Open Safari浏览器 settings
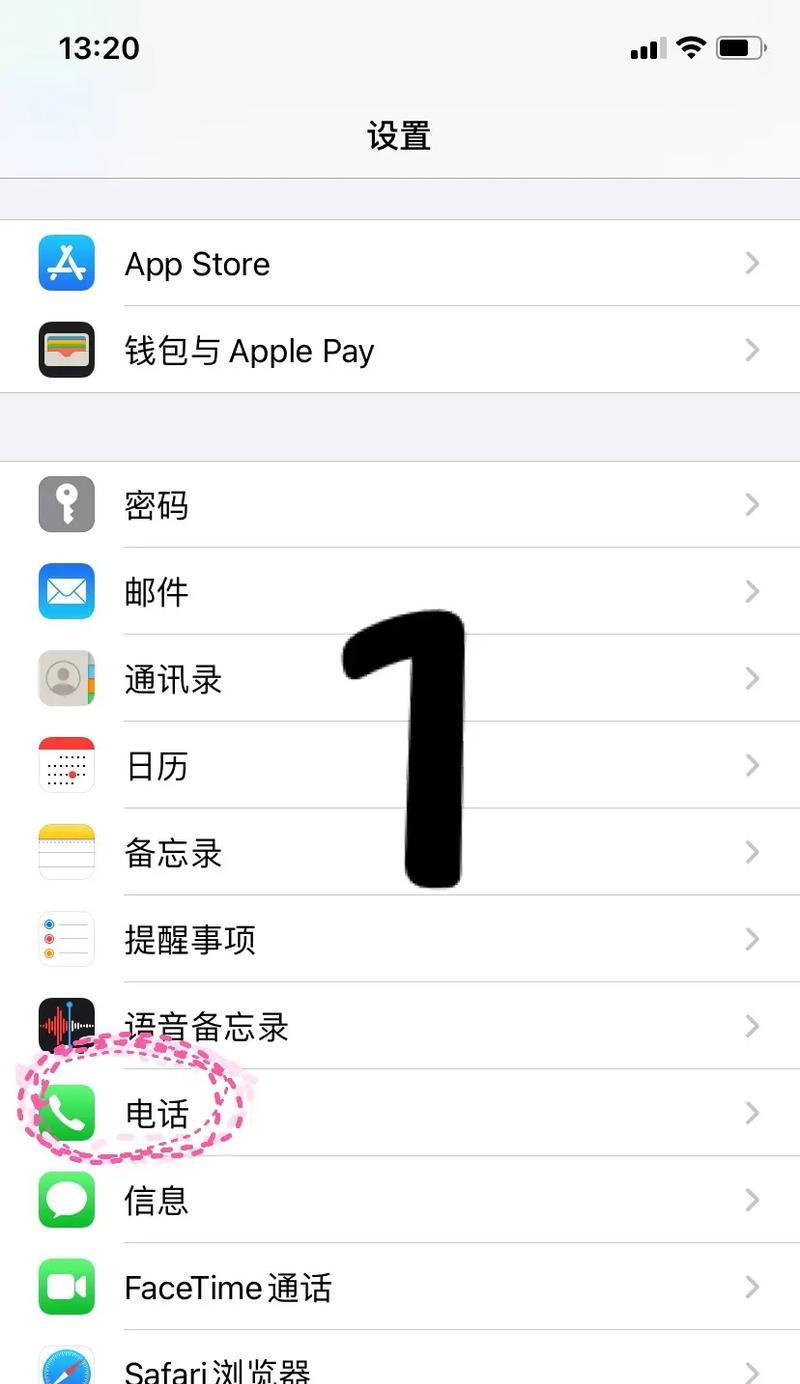 400,1358
